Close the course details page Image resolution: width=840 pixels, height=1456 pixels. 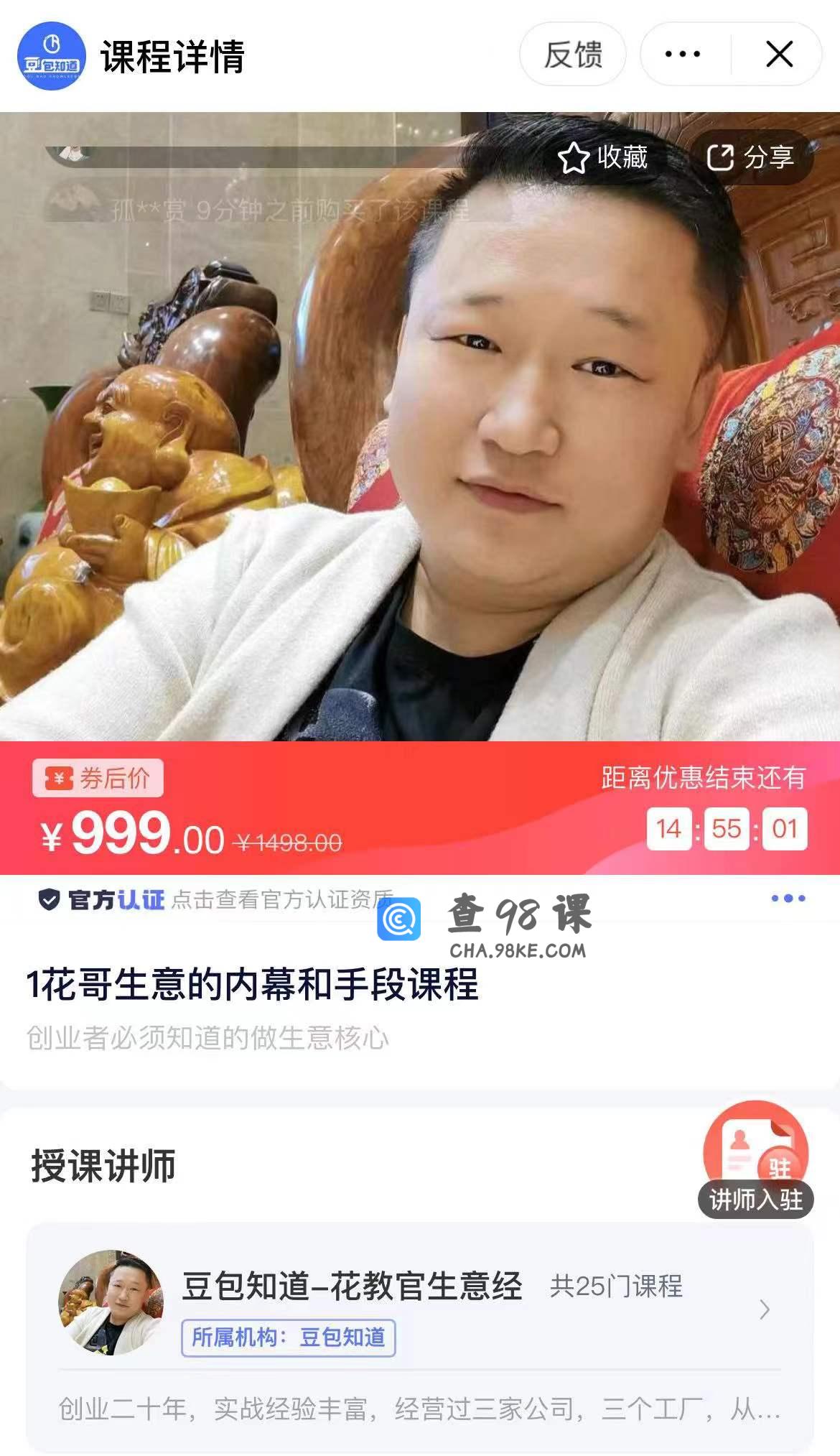[x=779, y=55]
